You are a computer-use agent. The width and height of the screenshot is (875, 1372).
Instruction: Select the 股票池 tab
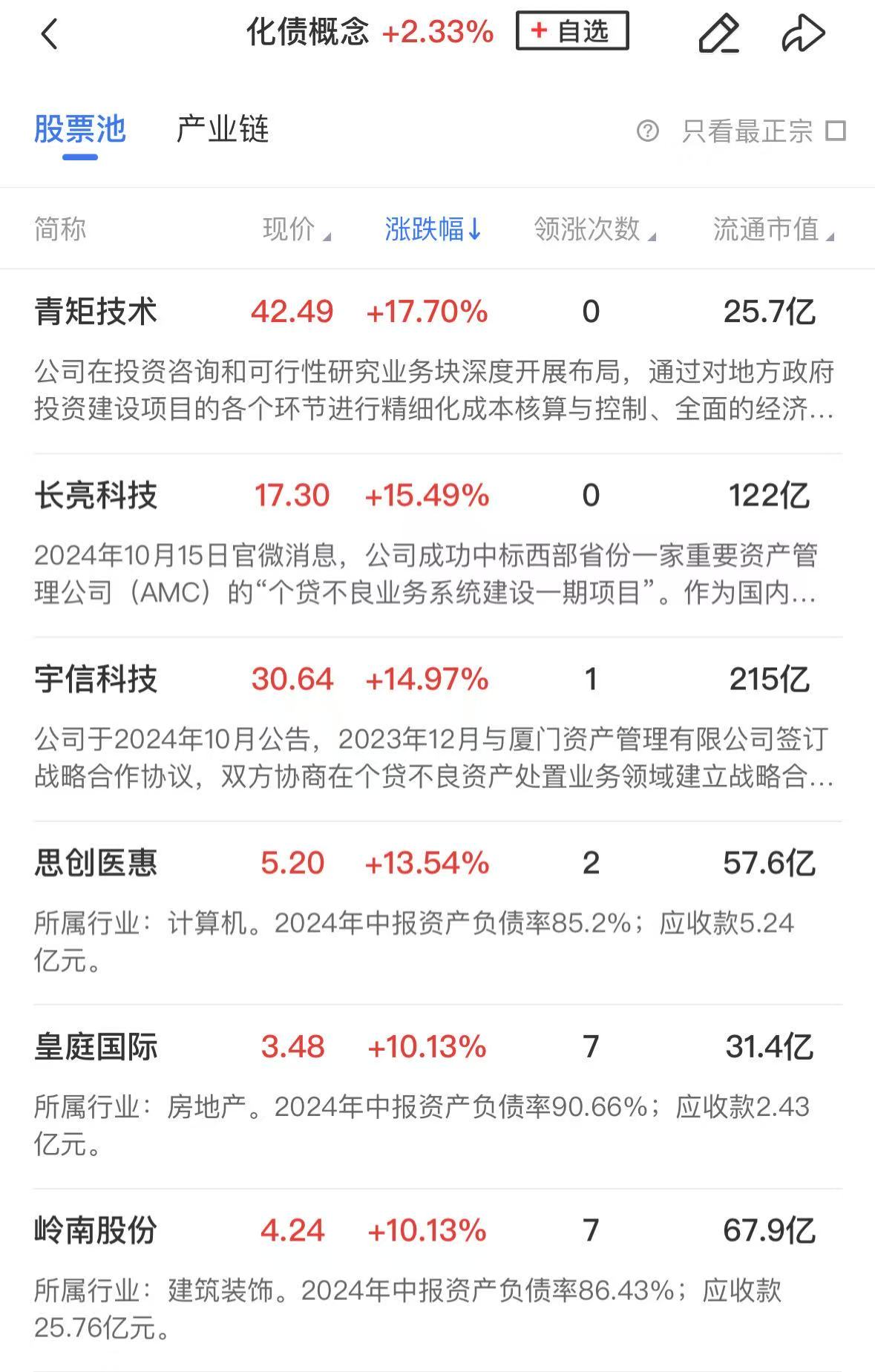point(80,130)
